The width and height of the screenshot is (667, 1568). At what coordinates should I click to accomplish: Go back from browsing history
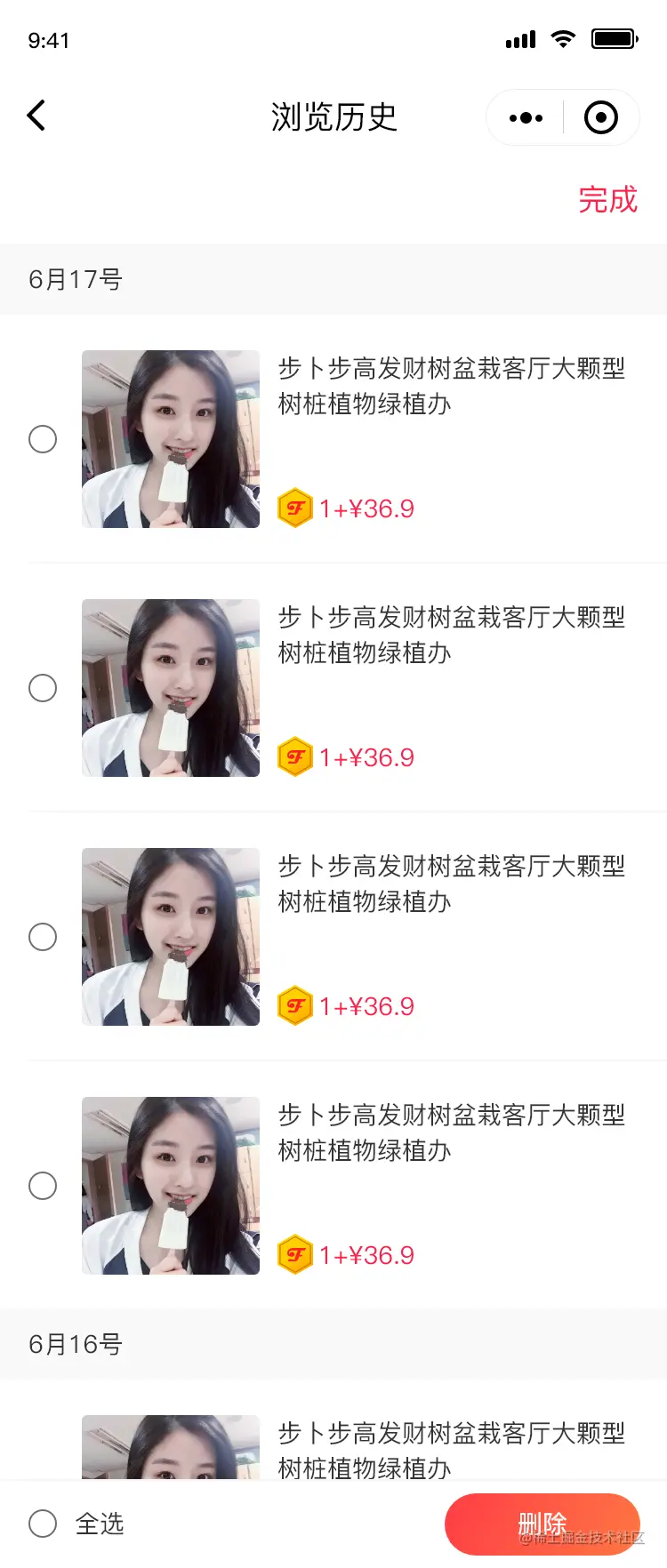pyautogui.click(x=36, y=116)
